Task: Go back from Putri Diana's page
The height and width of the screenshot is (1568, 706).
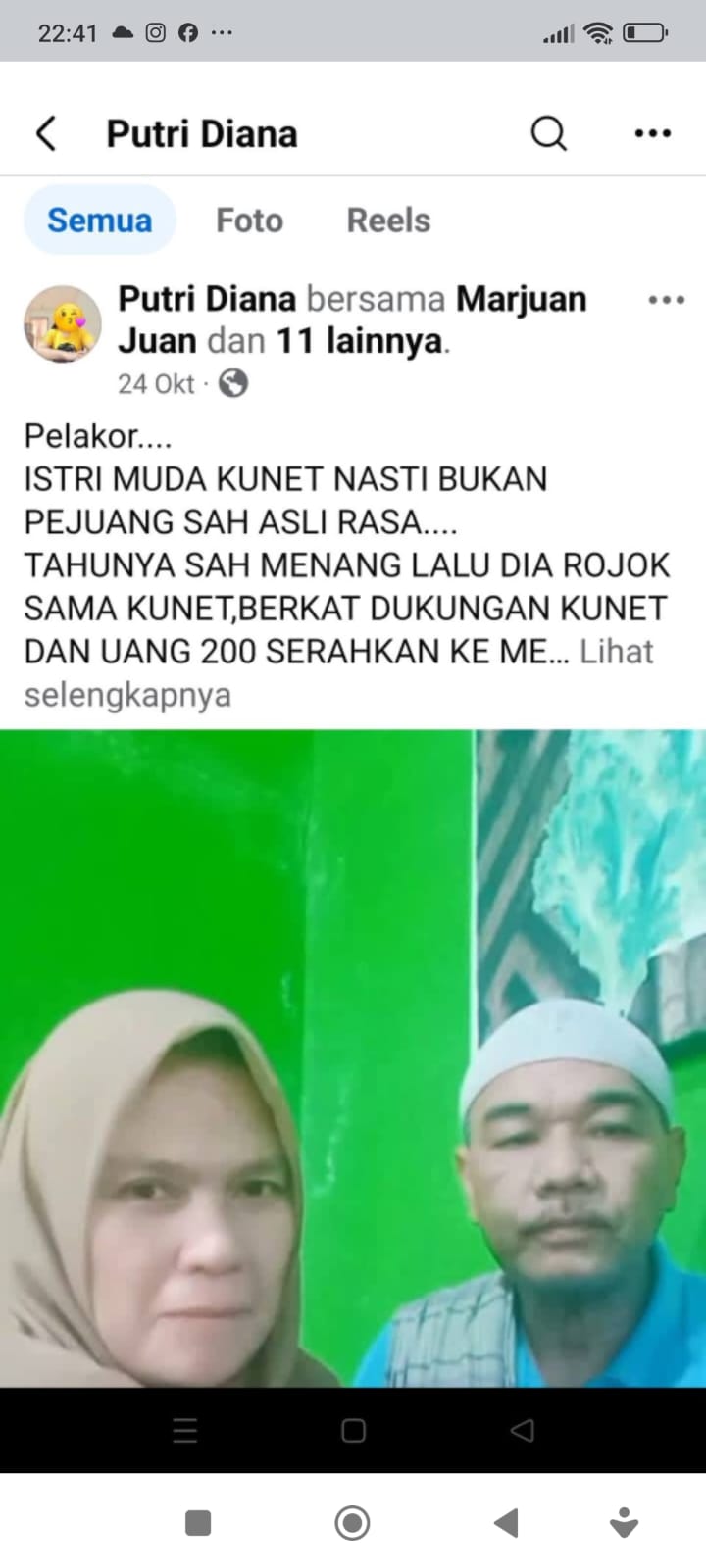Action: pos(46,133)
